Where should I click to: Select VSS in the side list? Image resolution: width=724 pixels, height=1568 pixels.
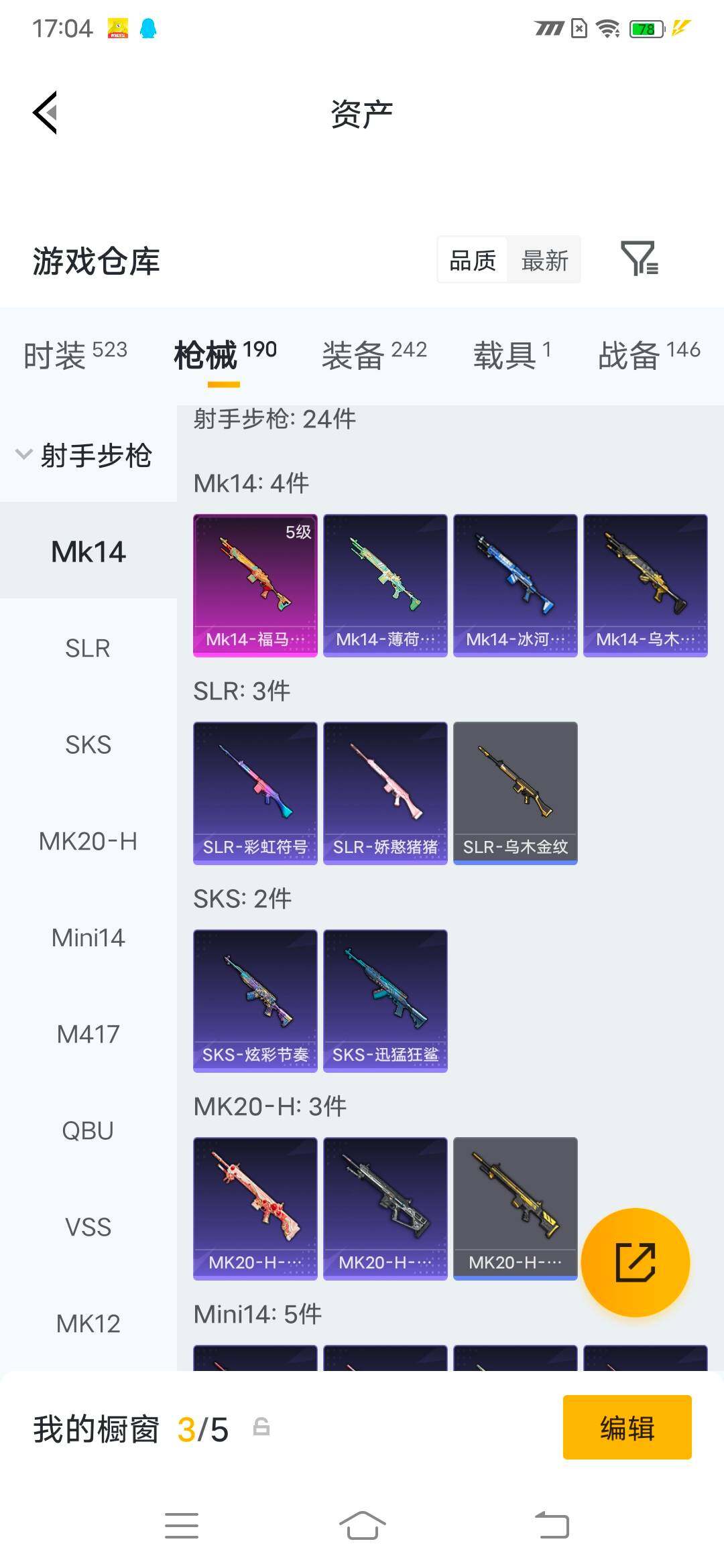click(x=88, y=1227)
